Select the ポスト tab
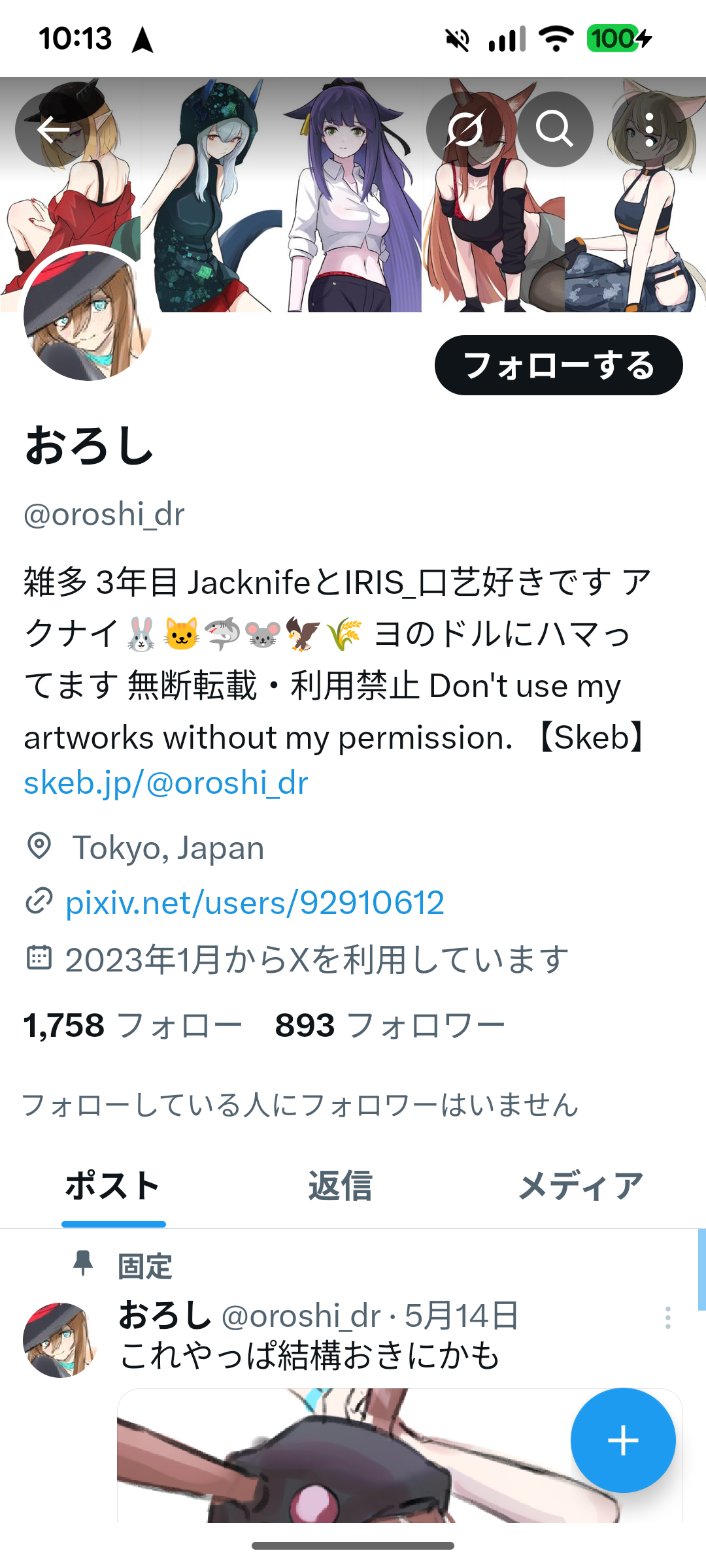The image size is (706, 1568). click(113, 1186)
